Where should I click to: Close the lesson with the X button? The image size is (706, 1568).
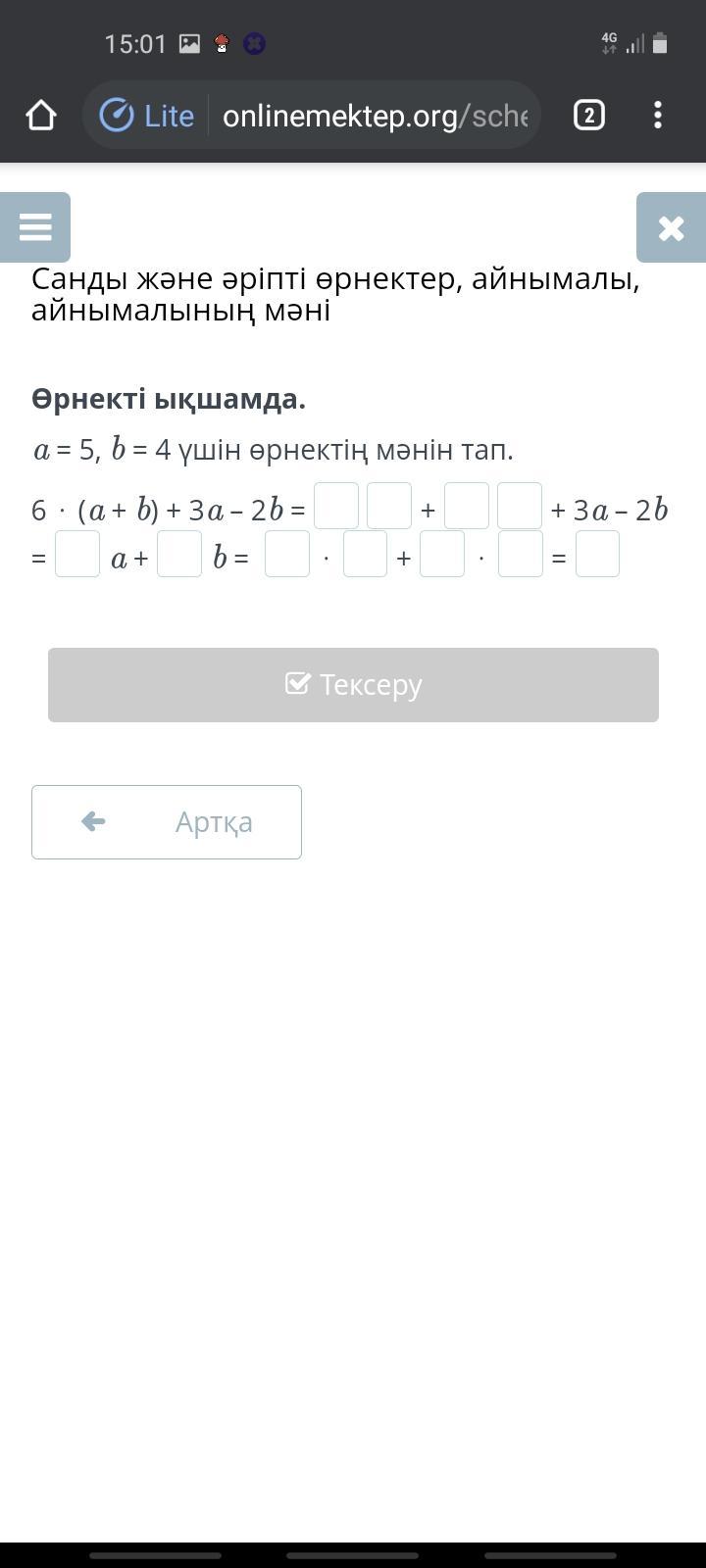[671, 227]
